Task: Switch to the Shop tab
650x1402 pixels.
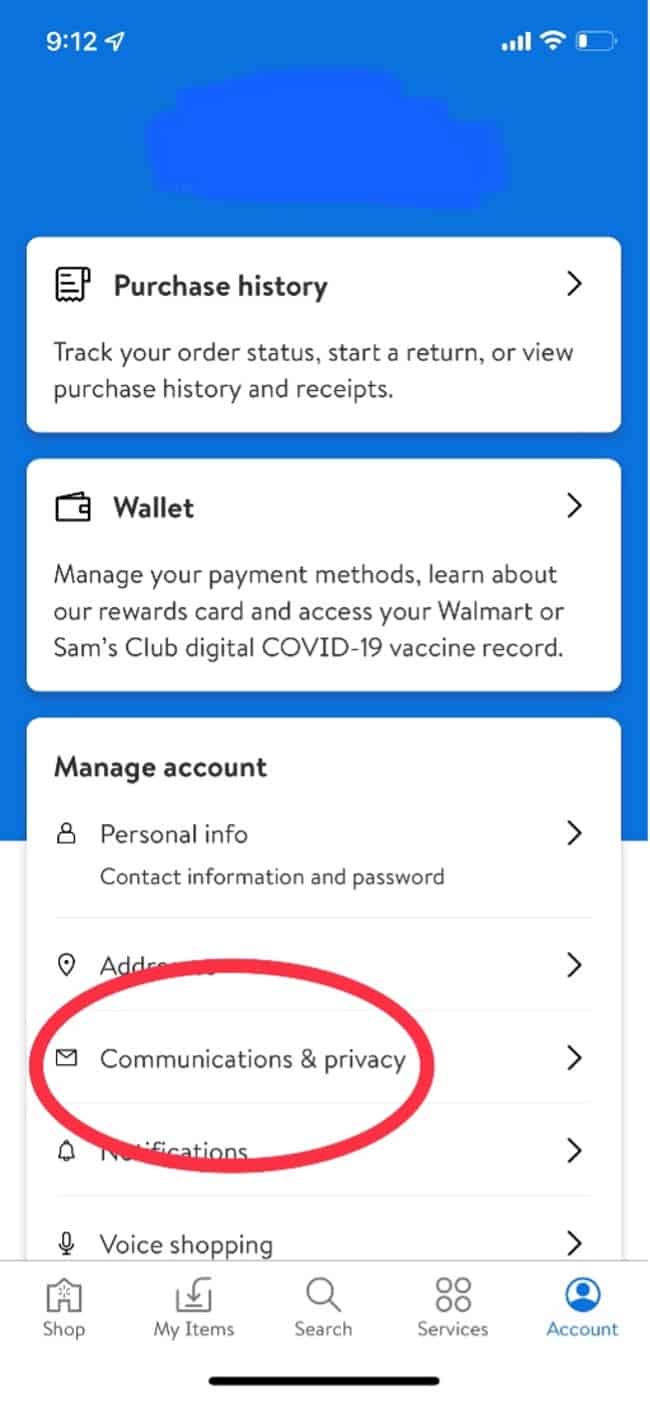Action: coord(64,1308)
